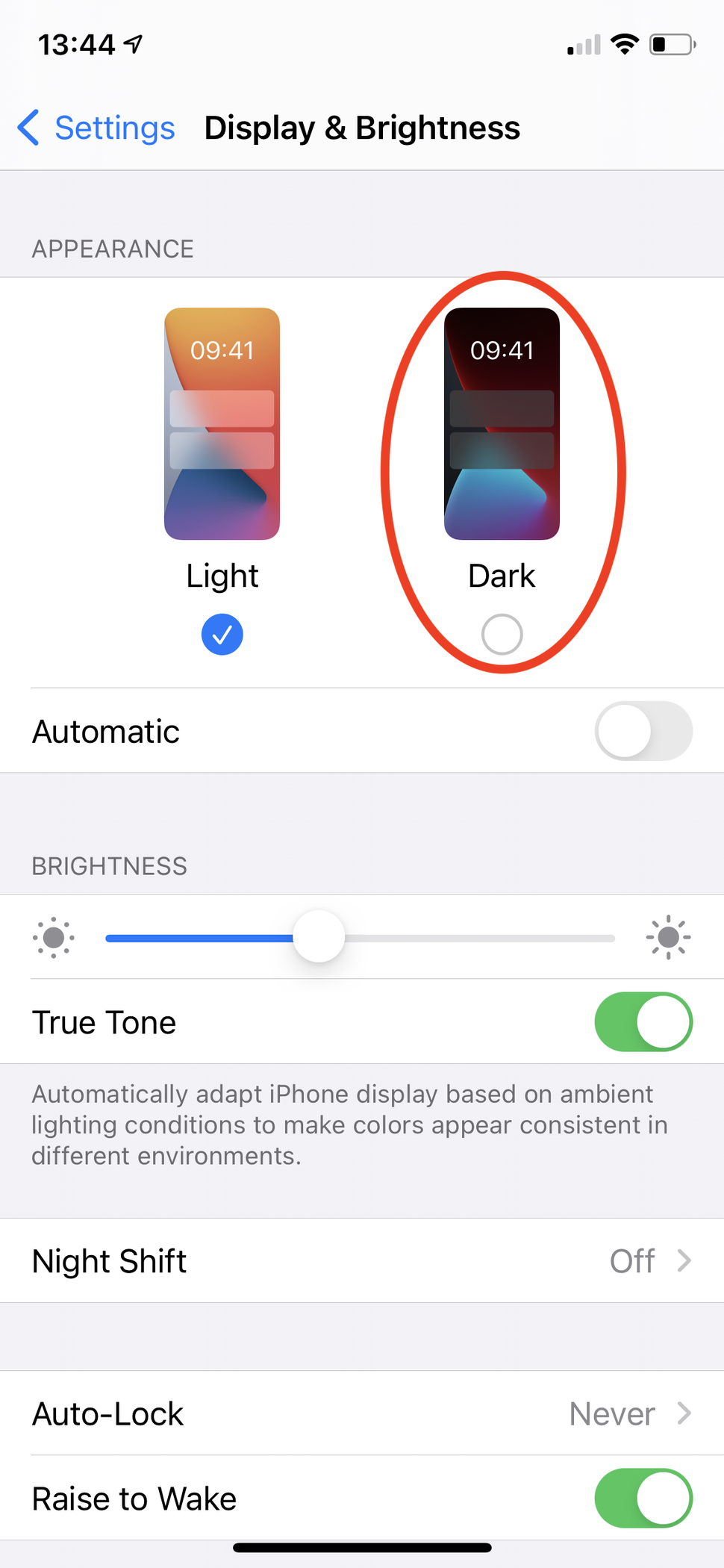Screen dimensions: 724x1568
Task: Tap the battery indicator icon
Action: 670,45
